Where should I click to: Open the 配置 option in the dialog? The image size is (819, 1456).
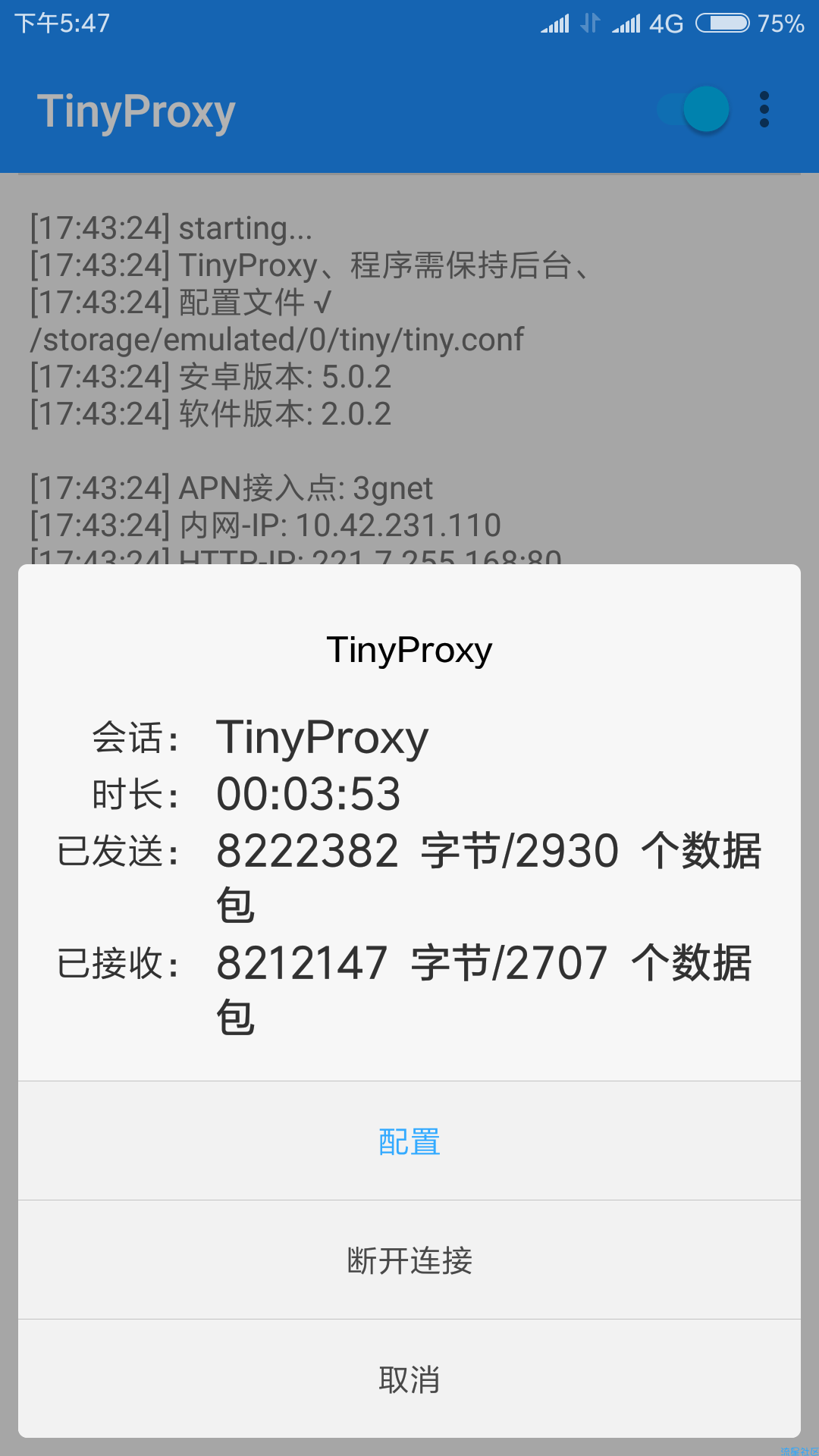pos(409,1141)
